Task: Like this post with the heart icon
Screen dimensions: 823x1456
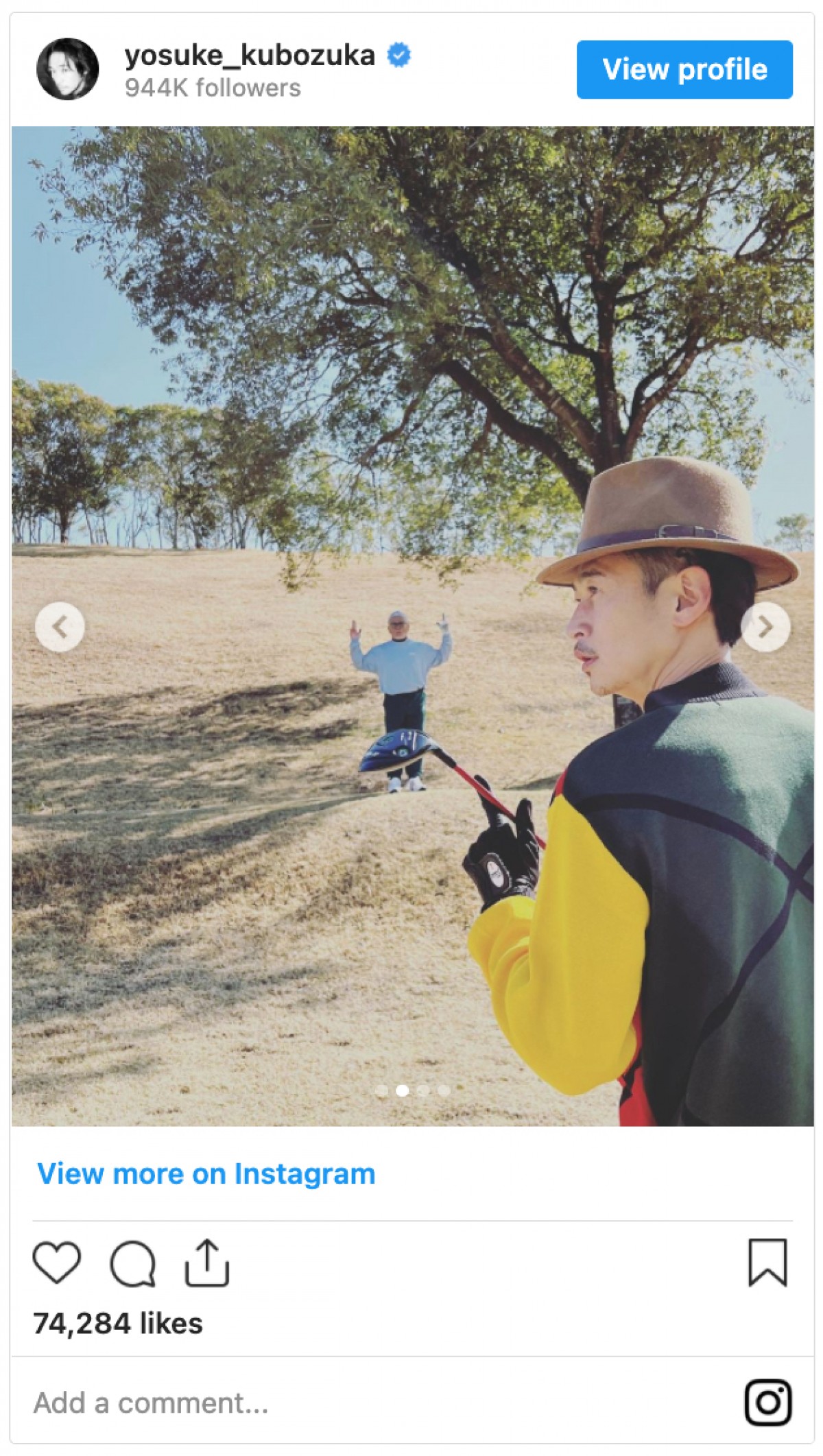Action: (56, 1263)
